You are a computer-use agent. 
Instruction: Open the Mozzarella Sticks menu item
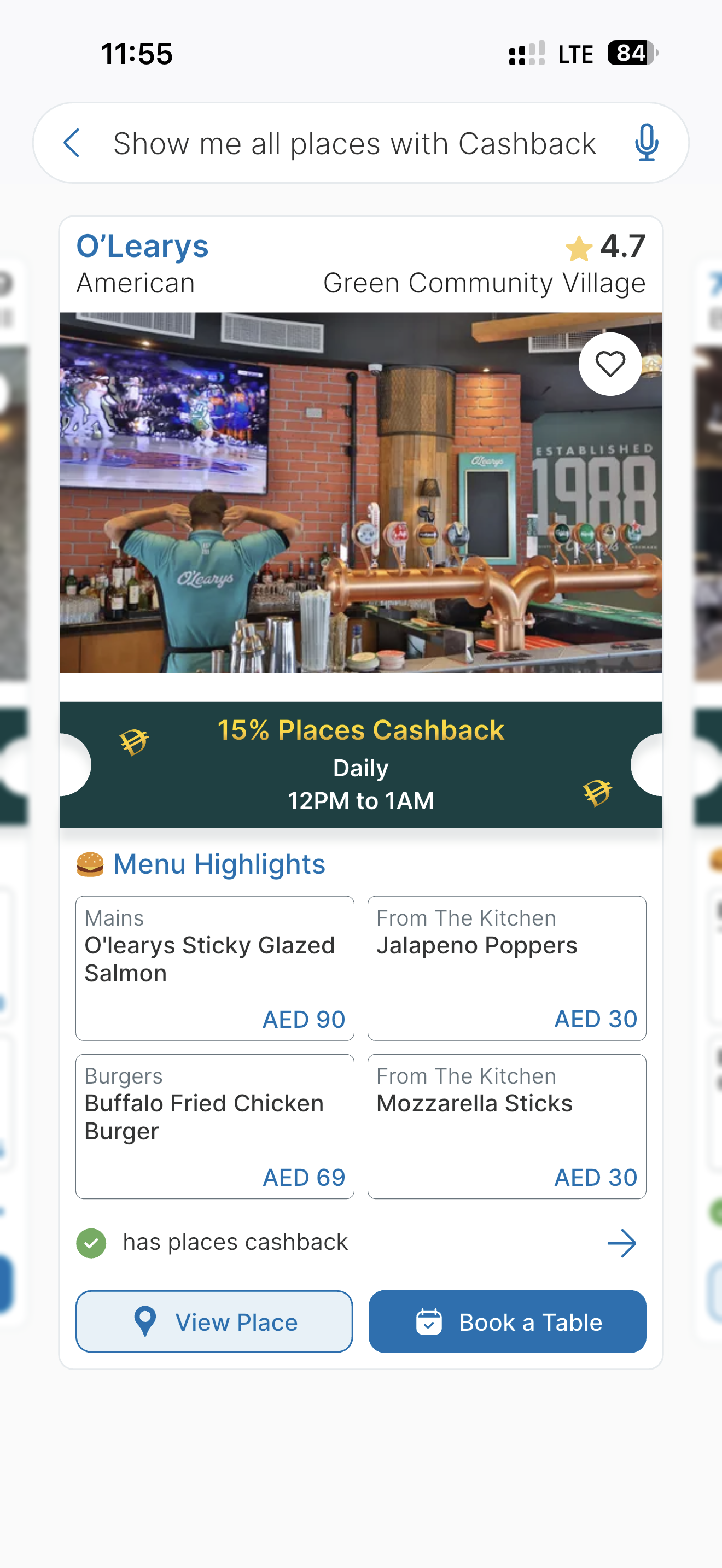coord(506,1126)
